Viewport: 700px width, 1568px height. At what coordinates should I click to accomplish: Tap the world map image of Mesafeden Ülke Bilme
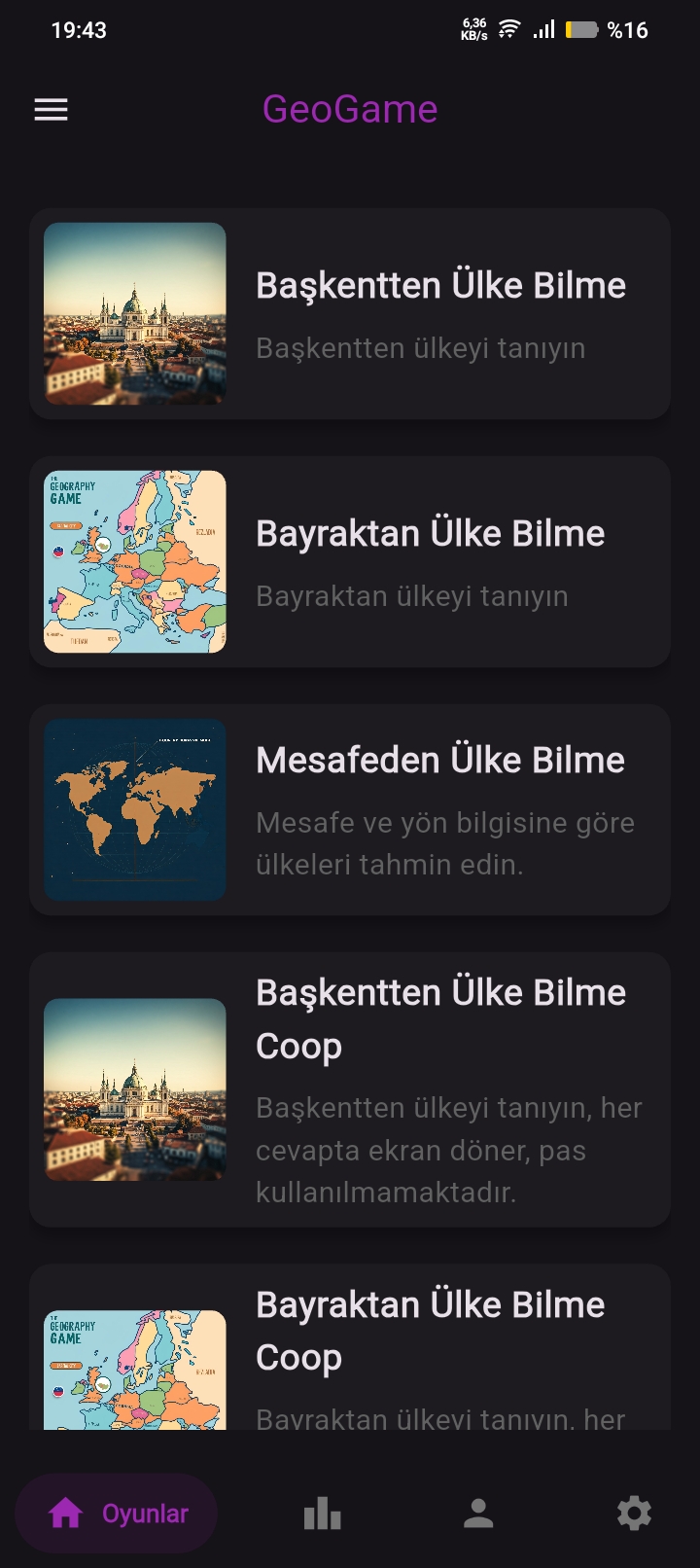(x=135, y=809)
